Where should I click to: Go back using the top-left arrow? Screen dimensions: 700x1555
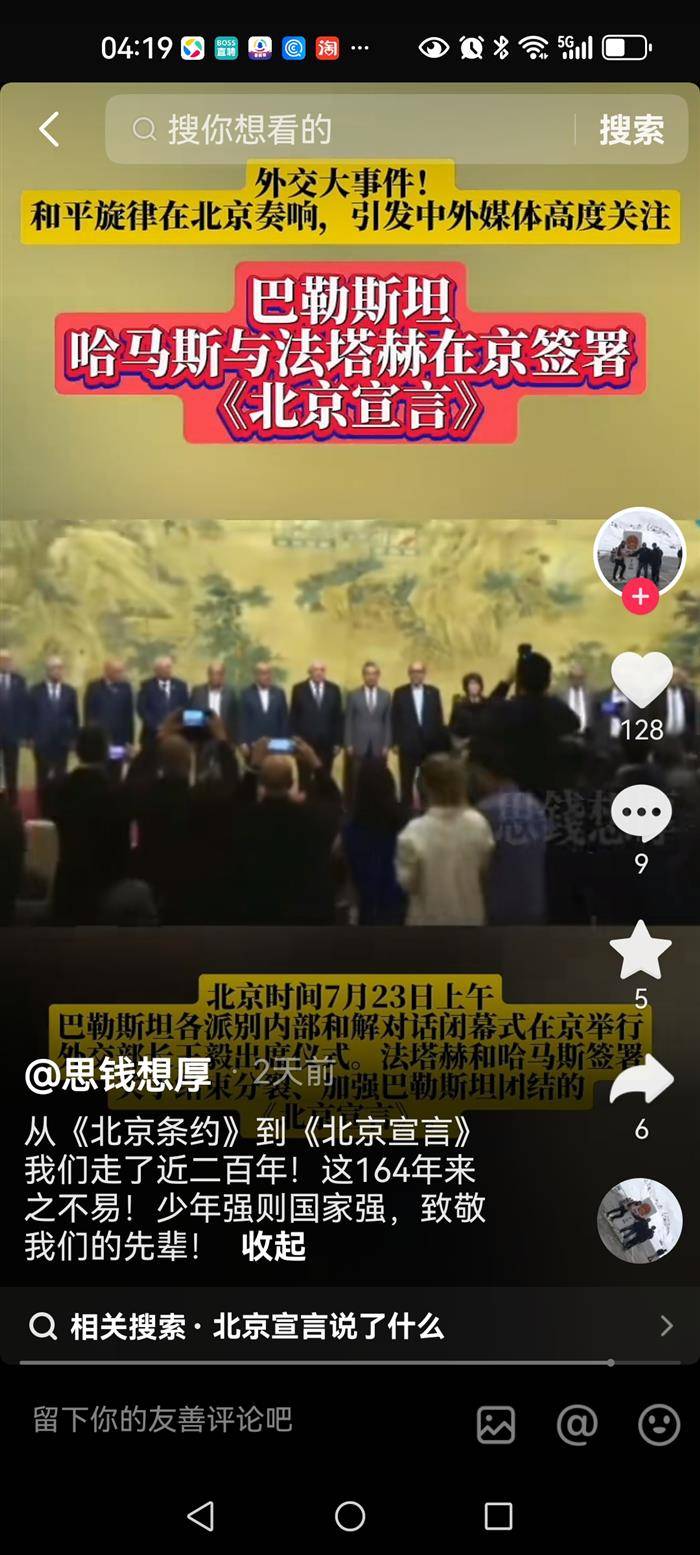(49, 129)
